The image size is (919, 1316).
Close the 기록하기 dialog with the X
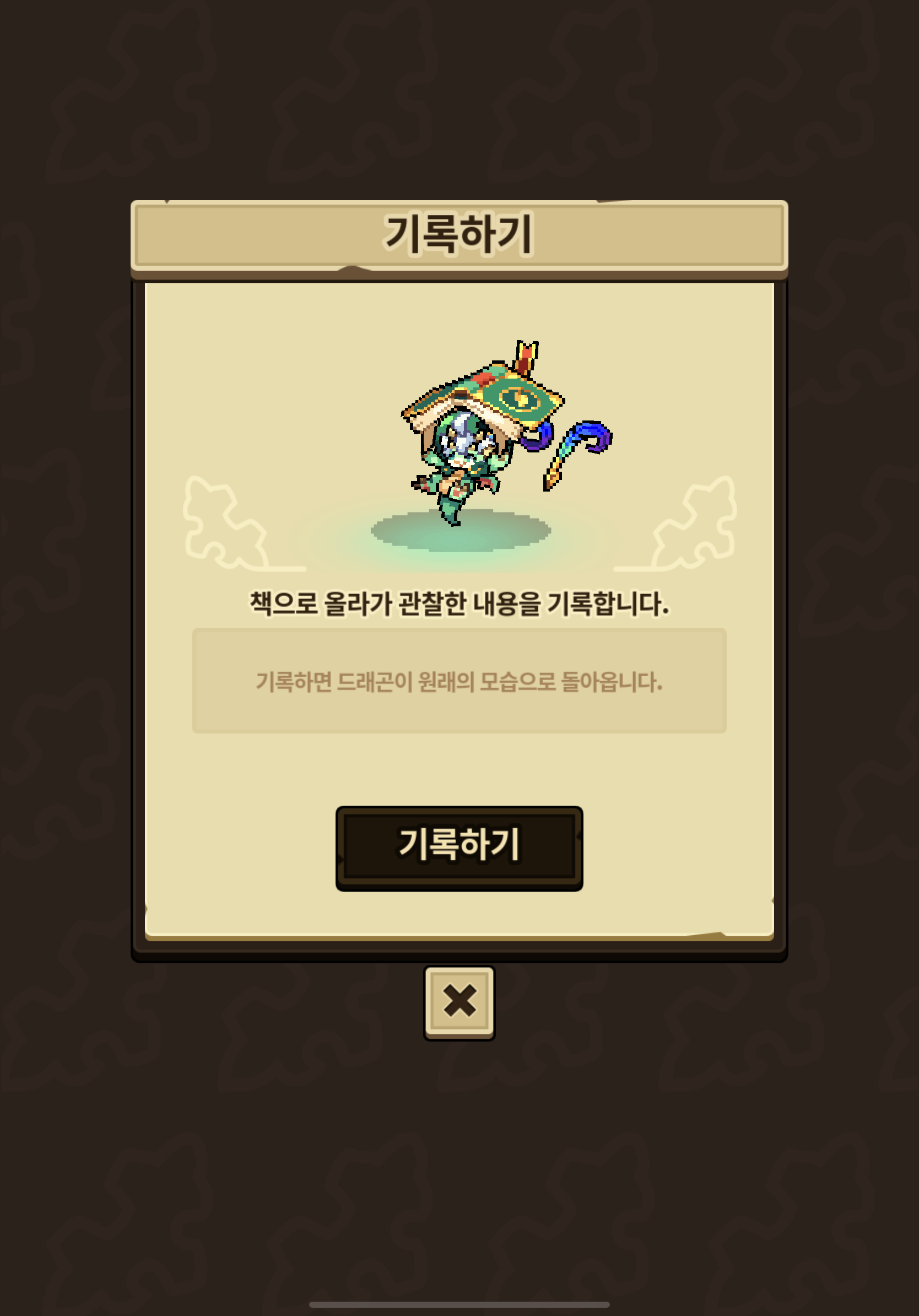point(459,1004)
